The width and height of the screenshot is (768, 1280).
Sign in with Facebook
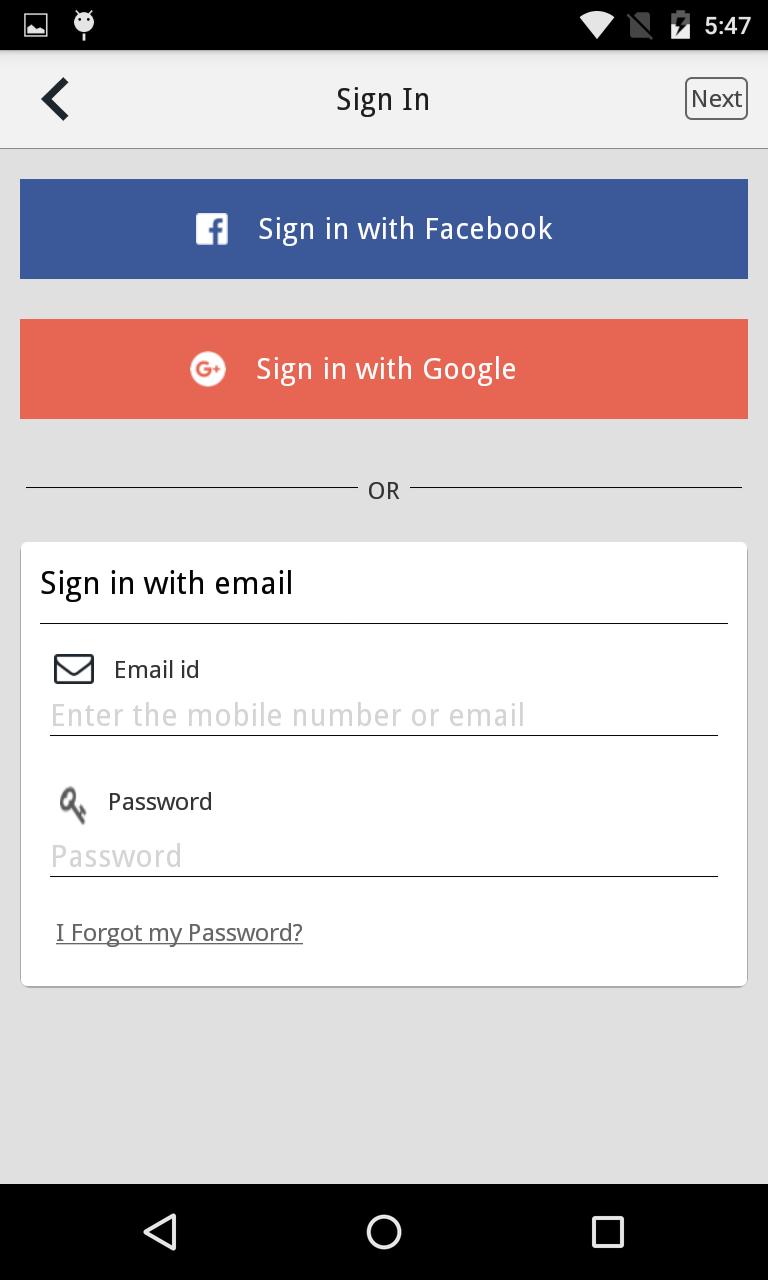(x=384, y=229)
